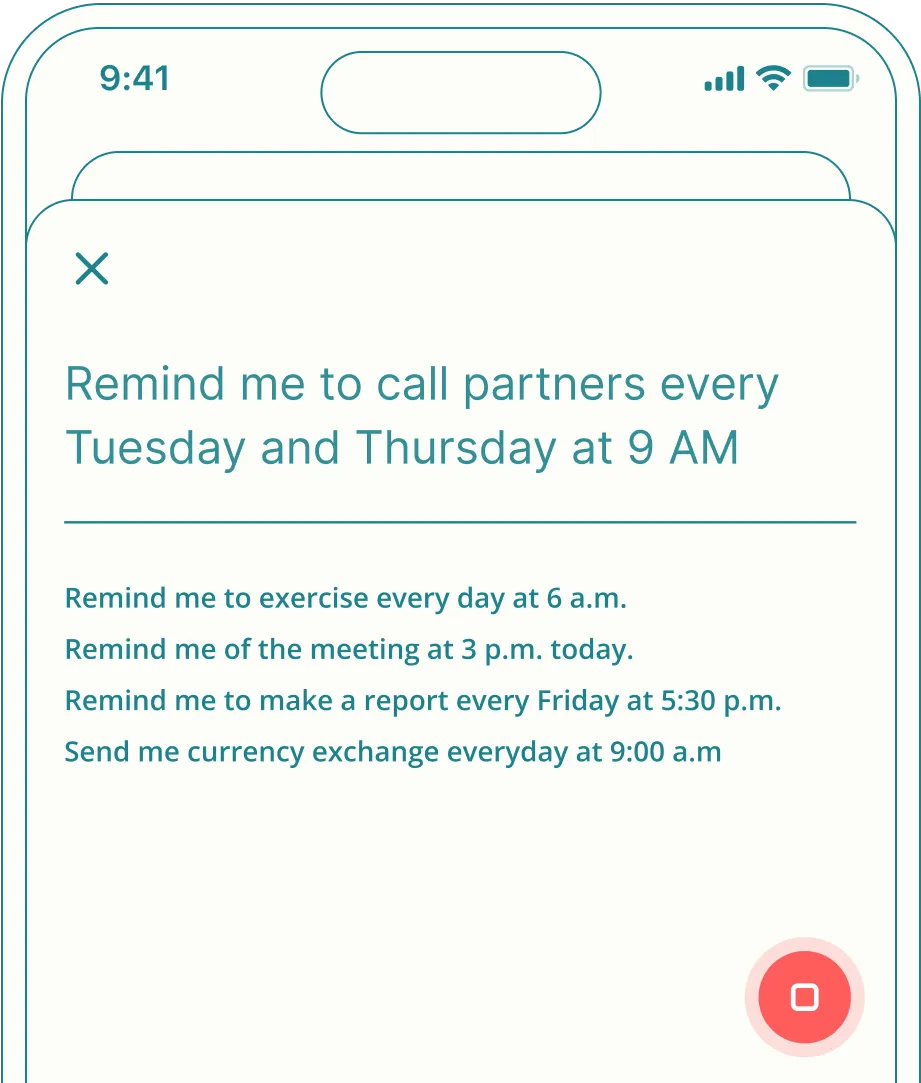This screenshot has width=921, height=1083.
Task: Pick the Friday report reminder suggestion
Action: (422, 700)
